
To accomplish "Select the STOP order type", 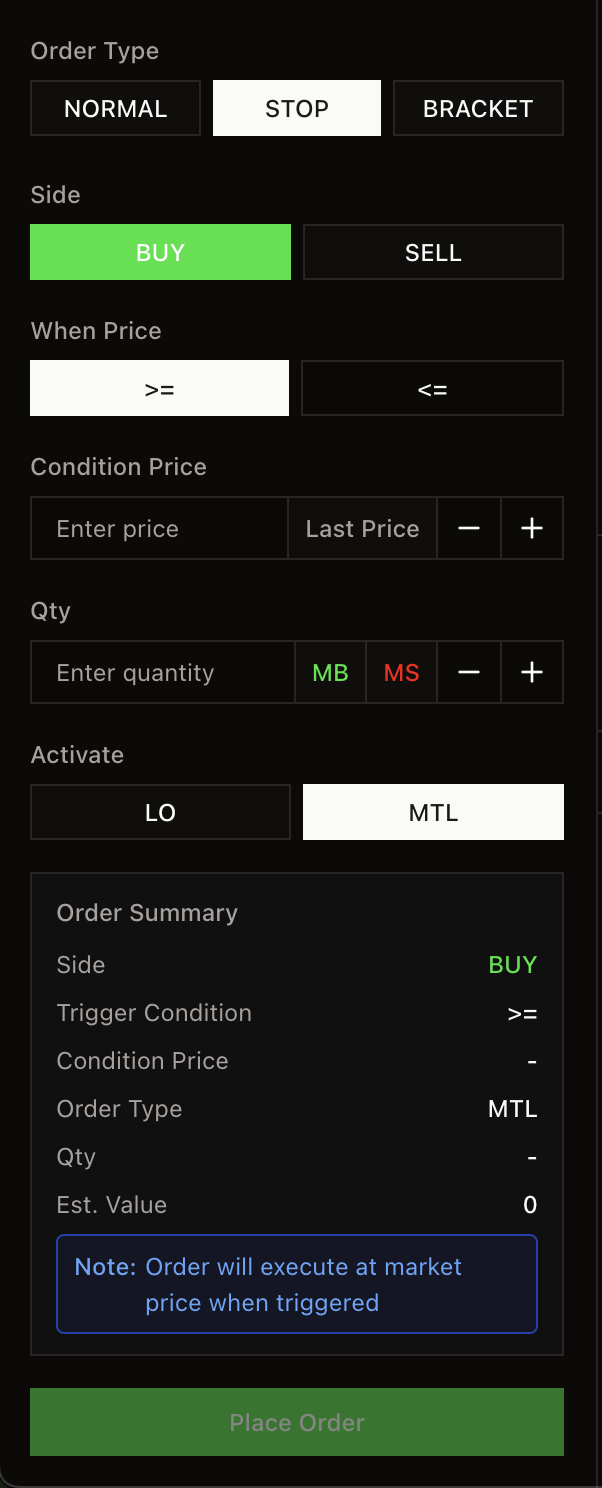I will coord(297,108).
